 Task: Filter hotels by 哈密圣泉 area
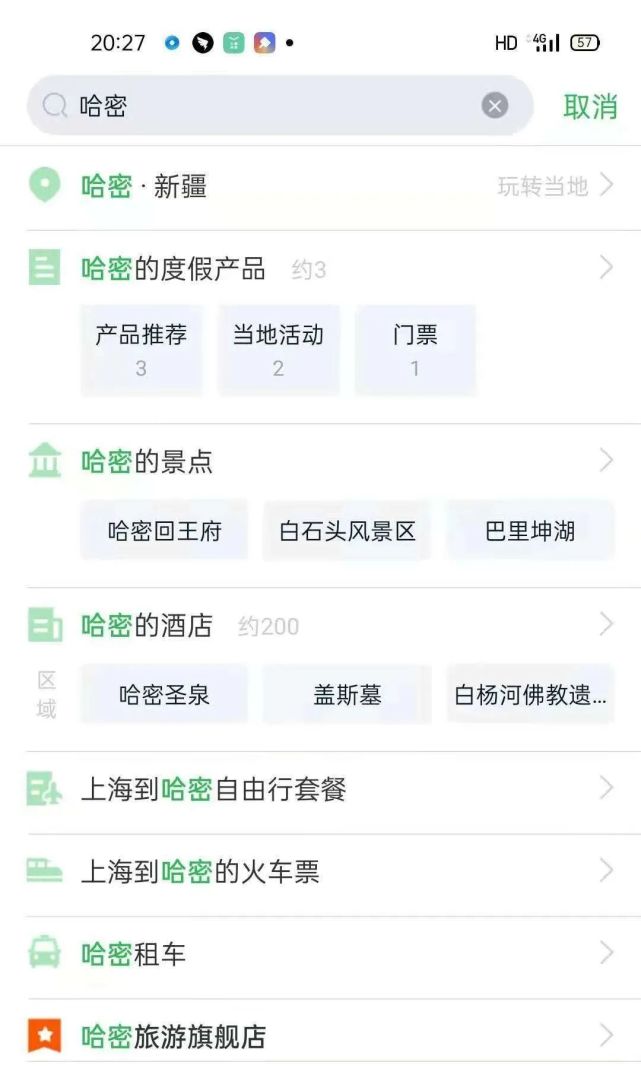(164, 695)
